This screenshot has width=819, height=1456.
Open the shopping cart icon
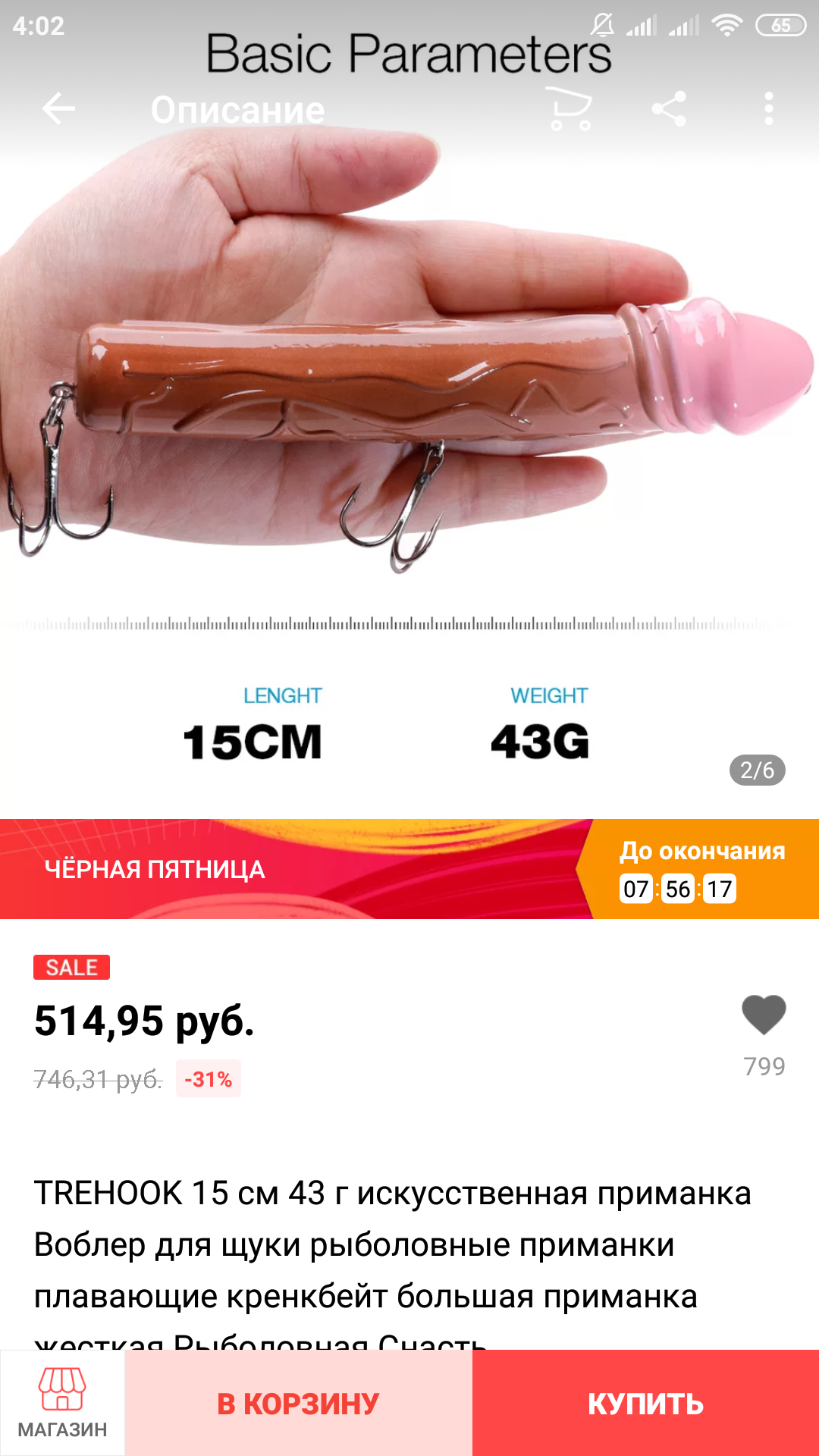pos(570,109)
